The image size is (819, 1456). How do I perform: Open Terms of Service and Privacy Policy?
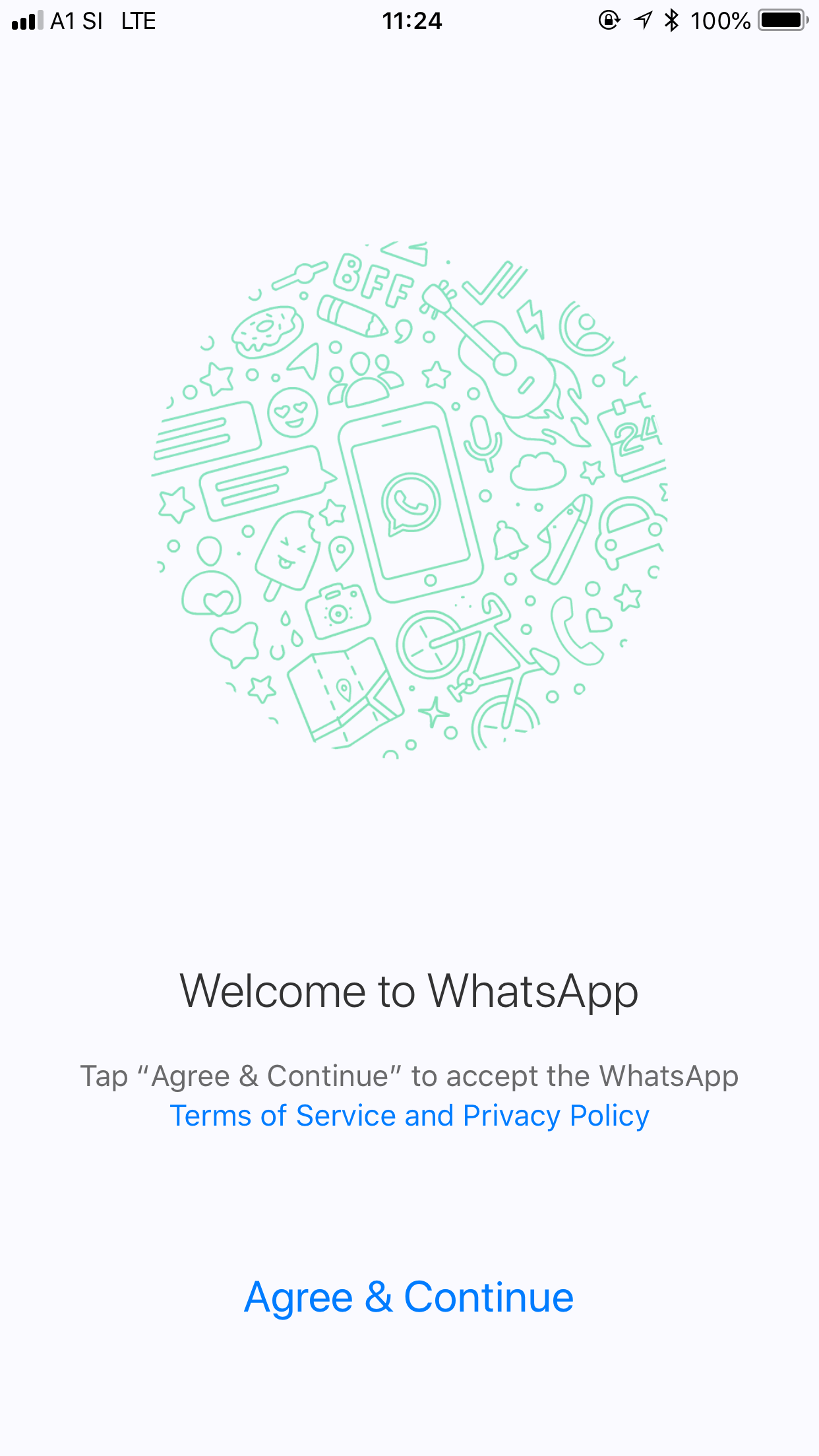coord(409,1116)
